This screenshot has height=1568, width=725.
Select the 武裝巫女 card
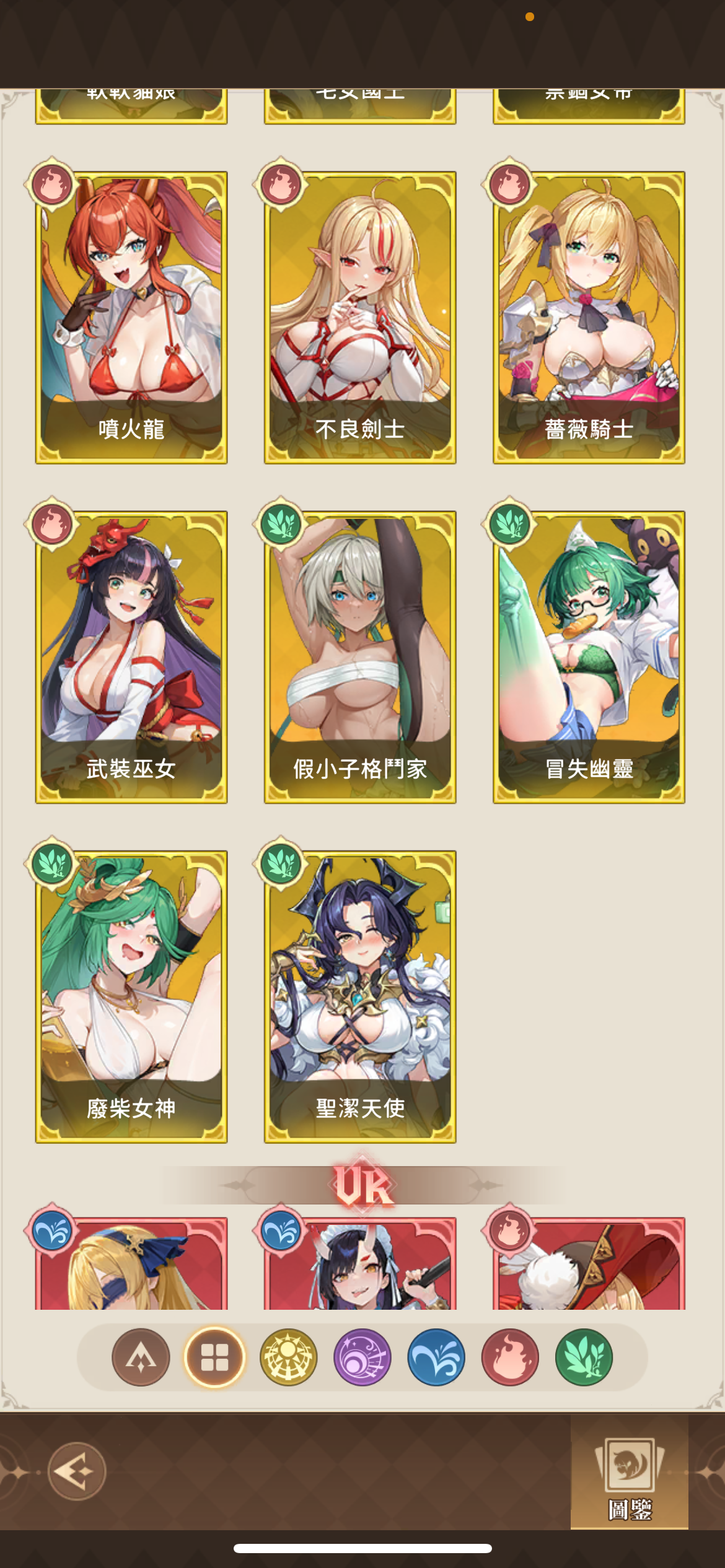pos(131,656)
